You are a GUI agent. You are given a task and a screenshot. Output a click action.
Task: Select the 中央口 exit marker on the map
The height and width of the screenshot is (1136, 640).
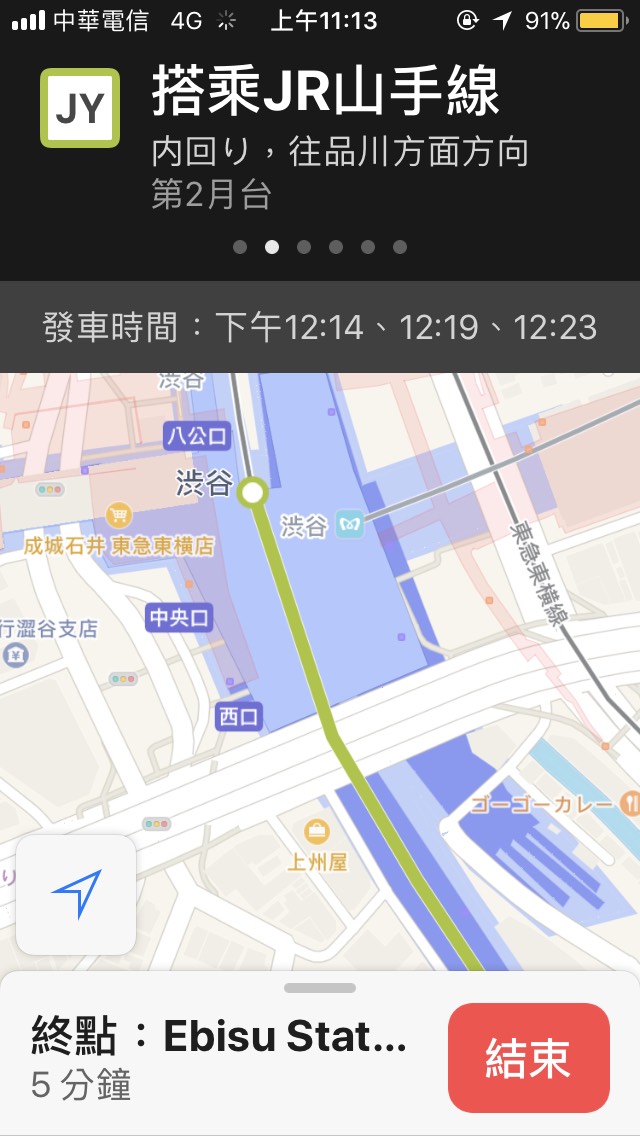pos(180,618)
